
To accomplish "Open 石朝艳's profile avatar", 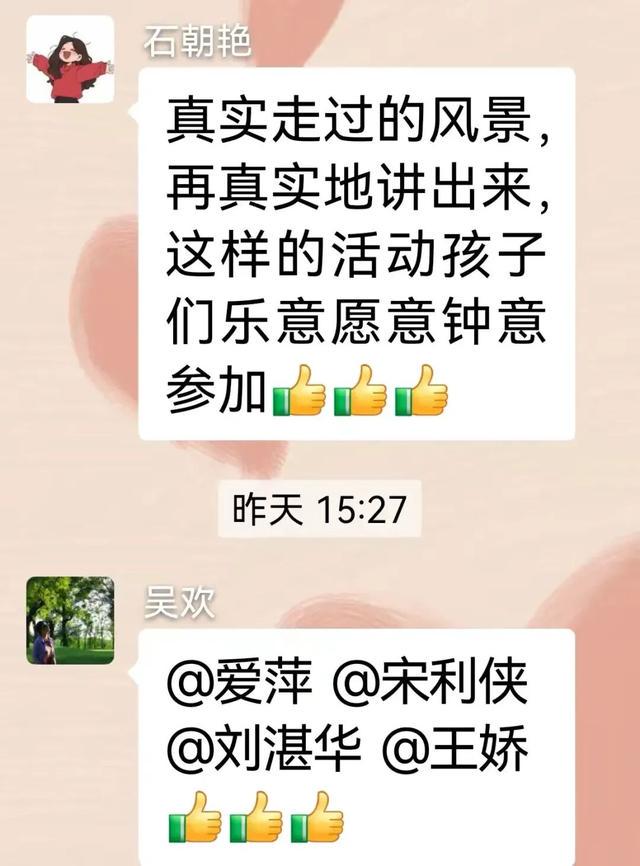I will [x=70, y=60].
